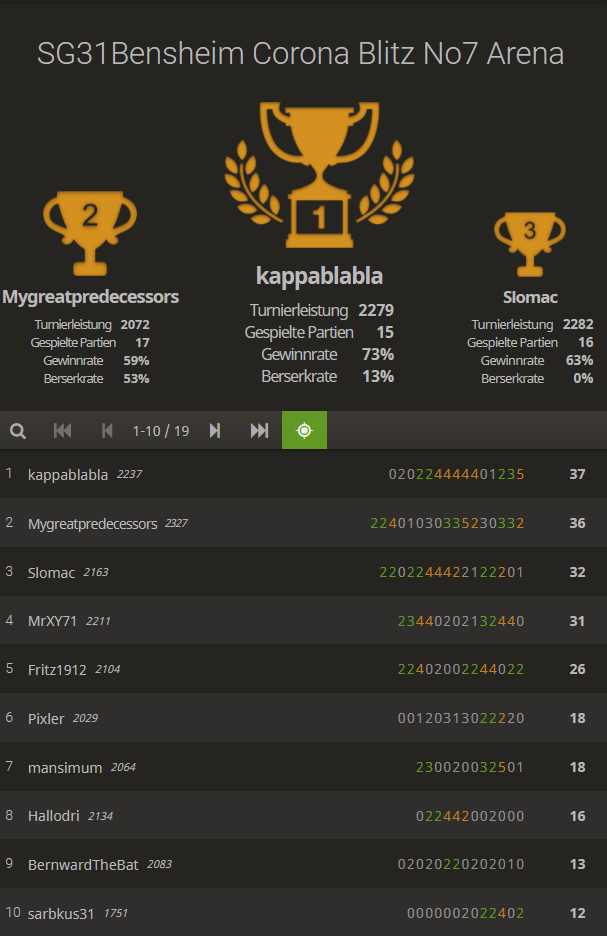
Task: Tap the green locate-me target button
Action: pyautogui.click(x=305, y=431)
